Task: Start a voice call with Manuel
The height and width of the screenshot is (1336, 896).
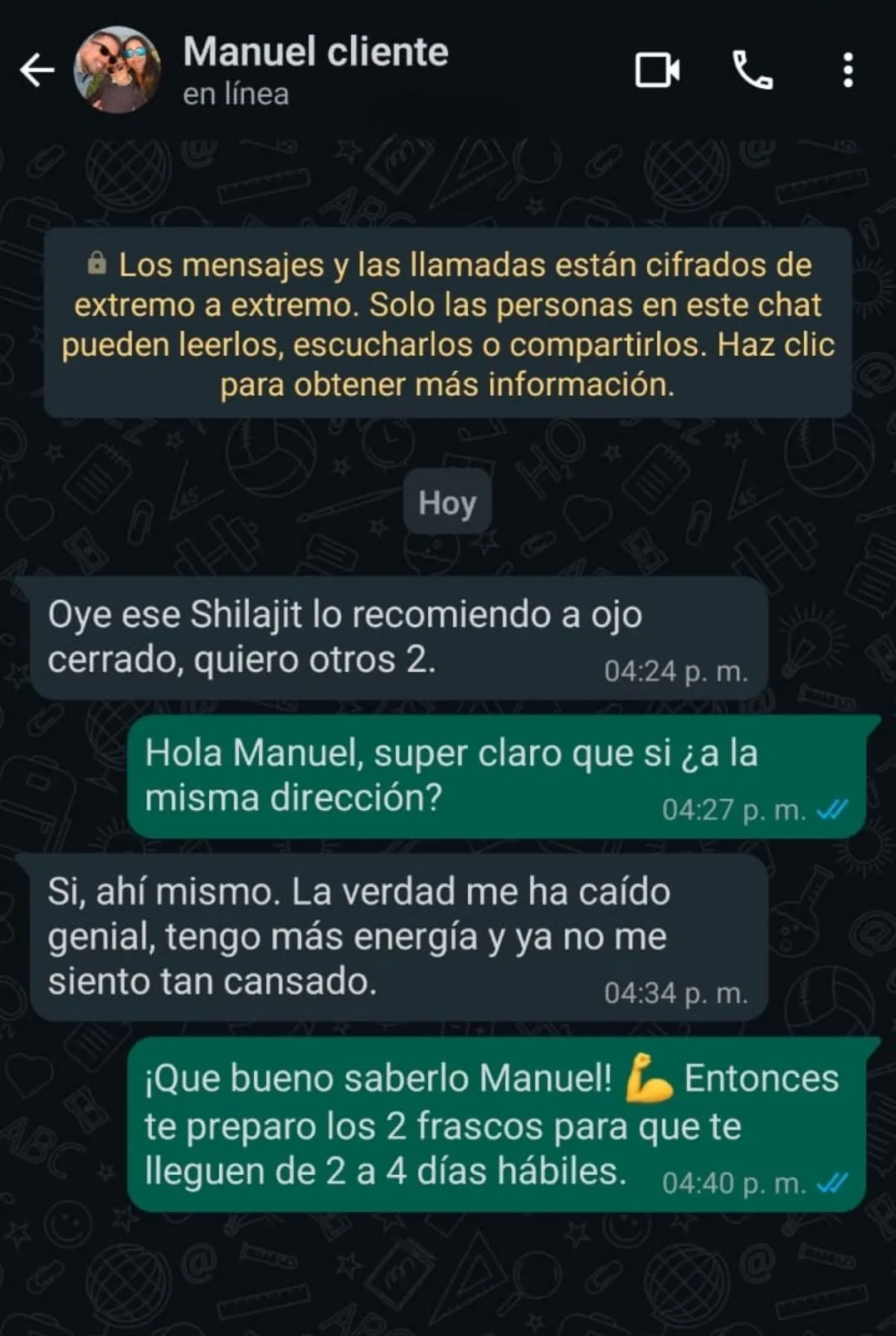Action: tap(752, 71)
